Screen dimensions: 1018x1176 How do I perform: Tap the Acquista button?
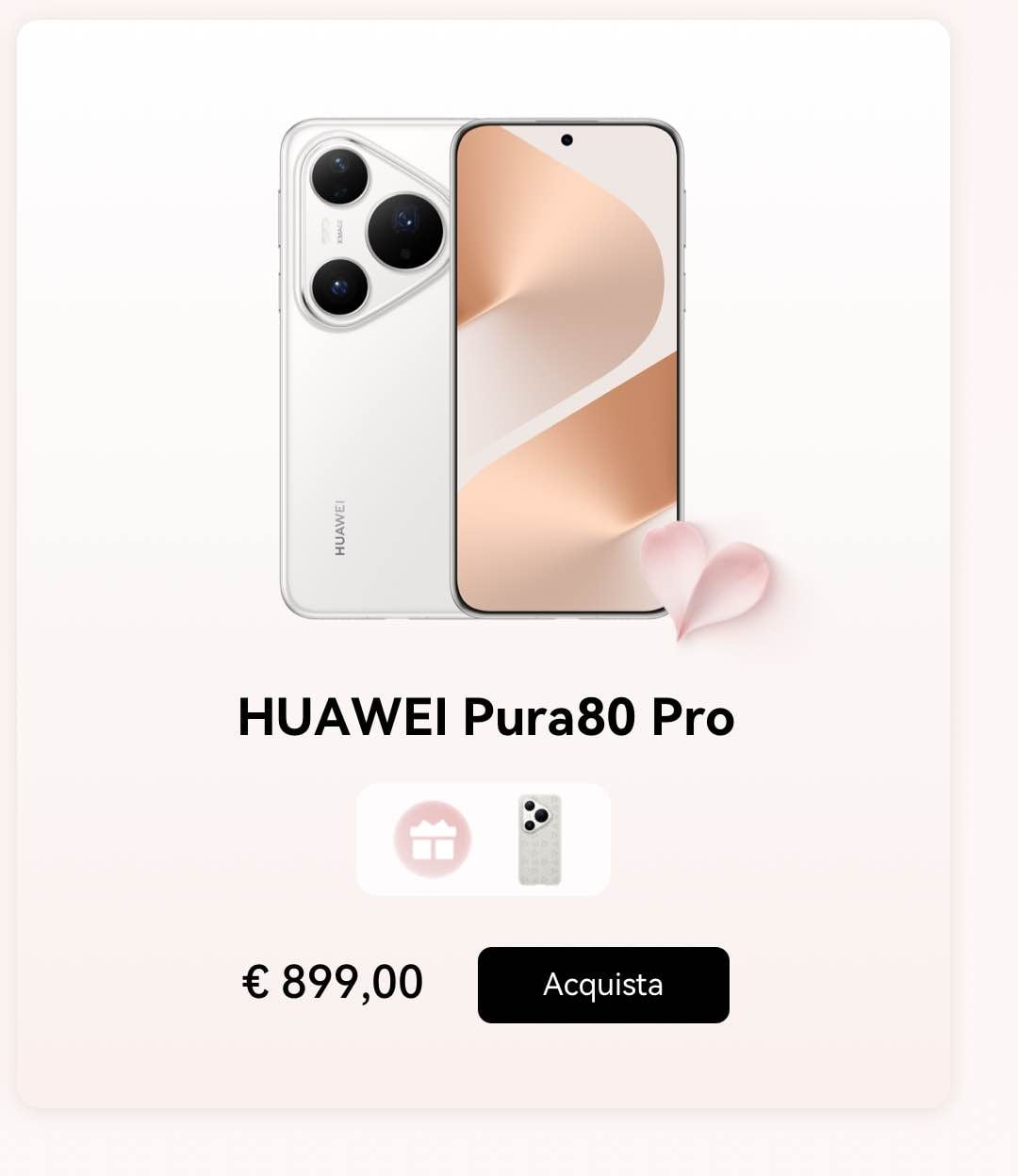[x=603, y=985]
